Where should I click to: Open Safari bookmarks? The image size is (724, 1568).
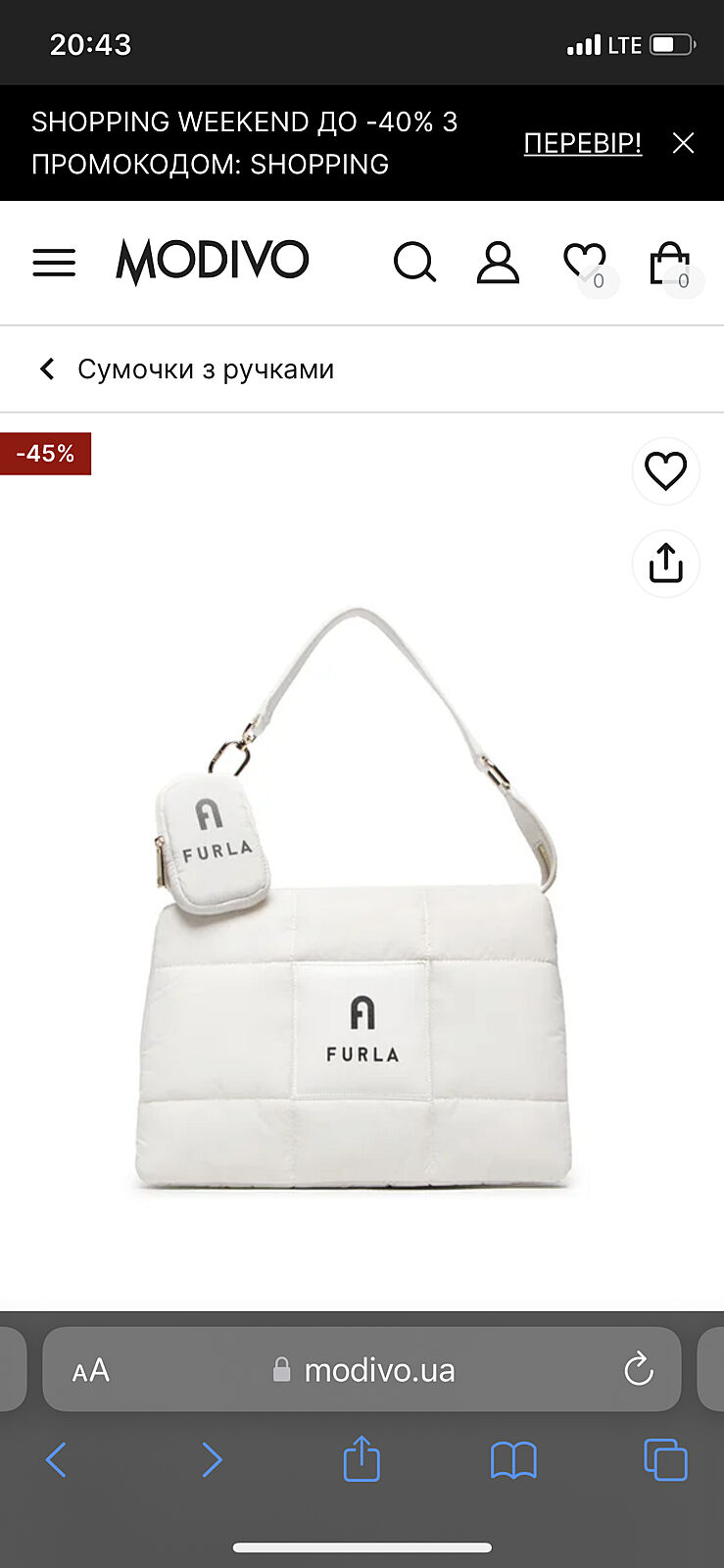coord(513,1460)
